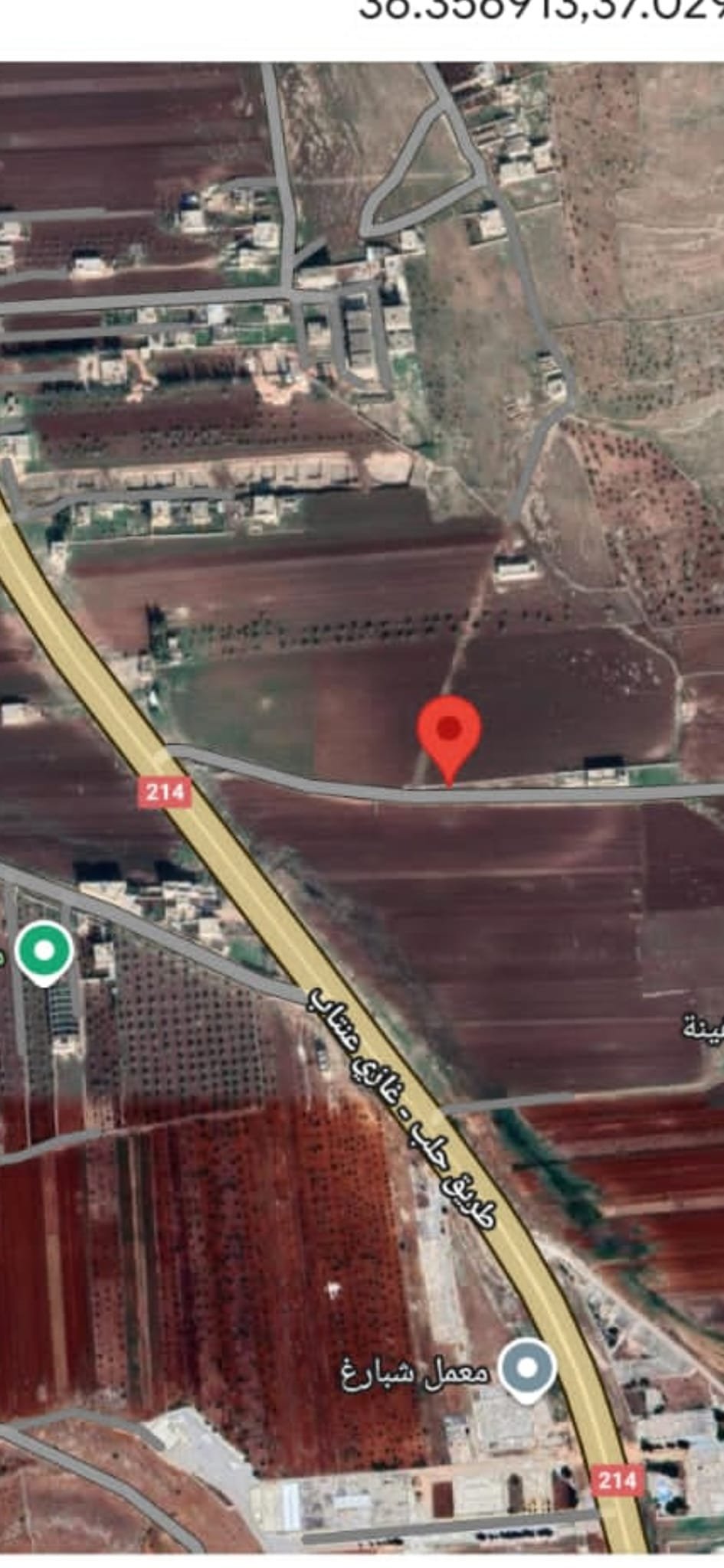
Task: Open the معمل شبارغ place marker
Action: [526, 1369]
